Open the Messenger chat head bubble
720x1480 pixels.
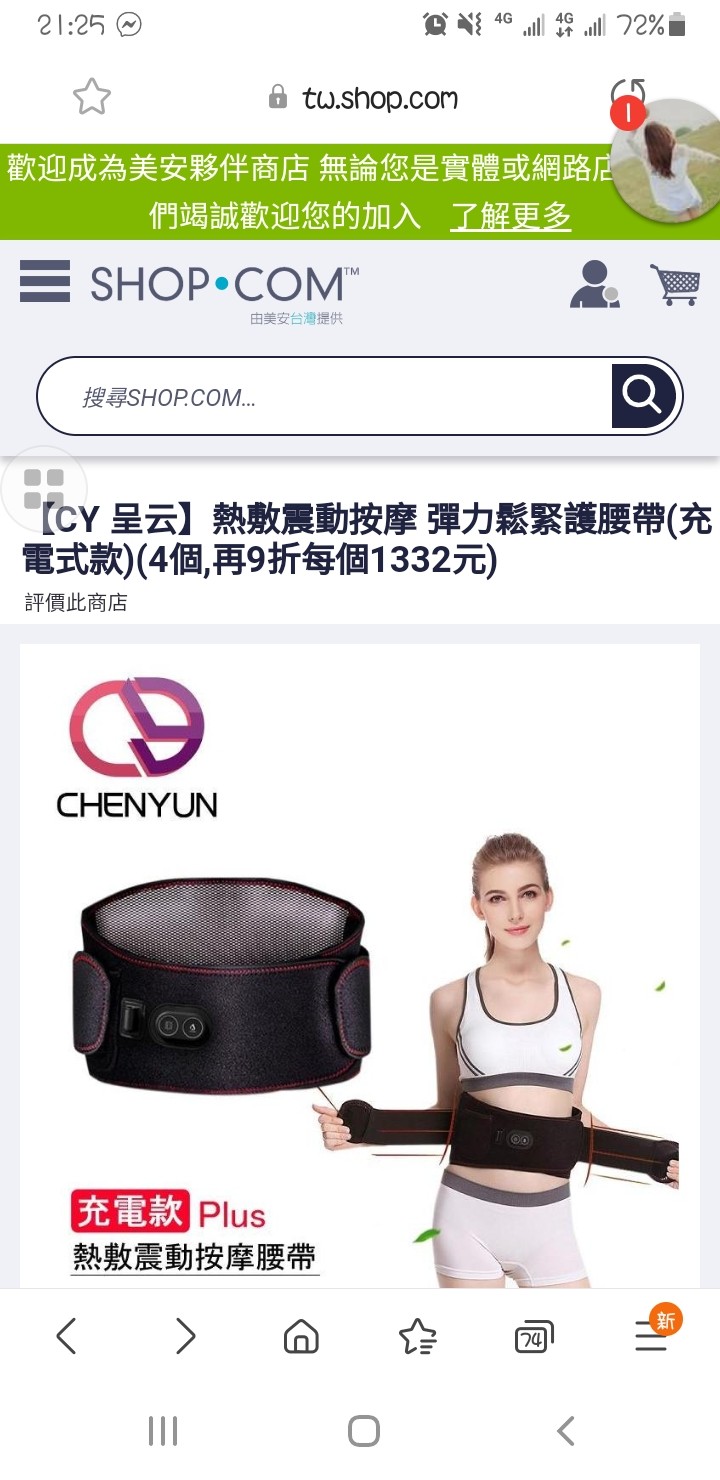(x=664, y=159)
